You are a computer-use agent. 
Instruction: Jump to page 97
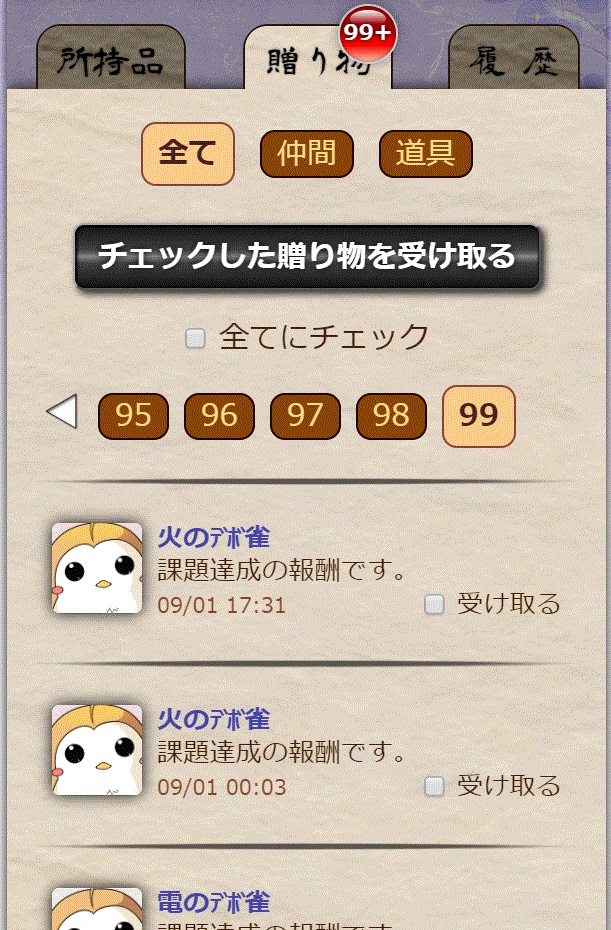tap(305, 415)
